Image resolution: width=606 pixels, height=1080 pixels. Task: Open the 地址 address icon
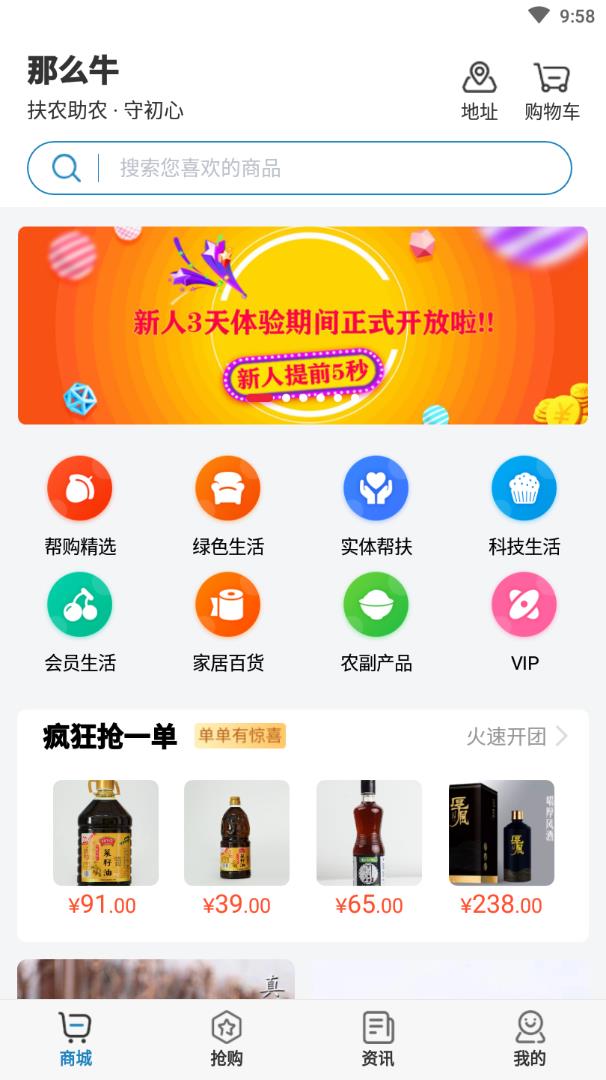pos(479,89)
